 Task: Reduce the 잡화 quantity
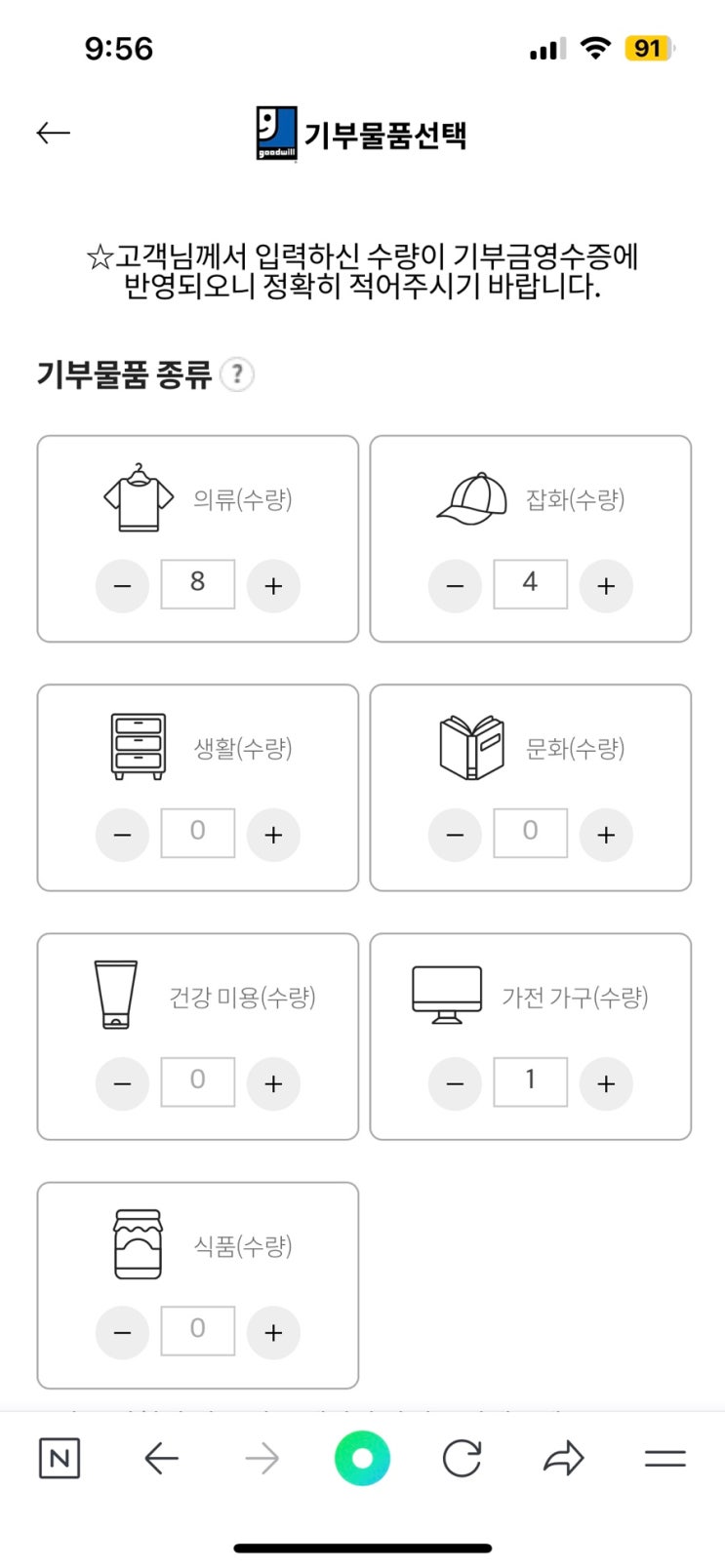pos(455,586)
